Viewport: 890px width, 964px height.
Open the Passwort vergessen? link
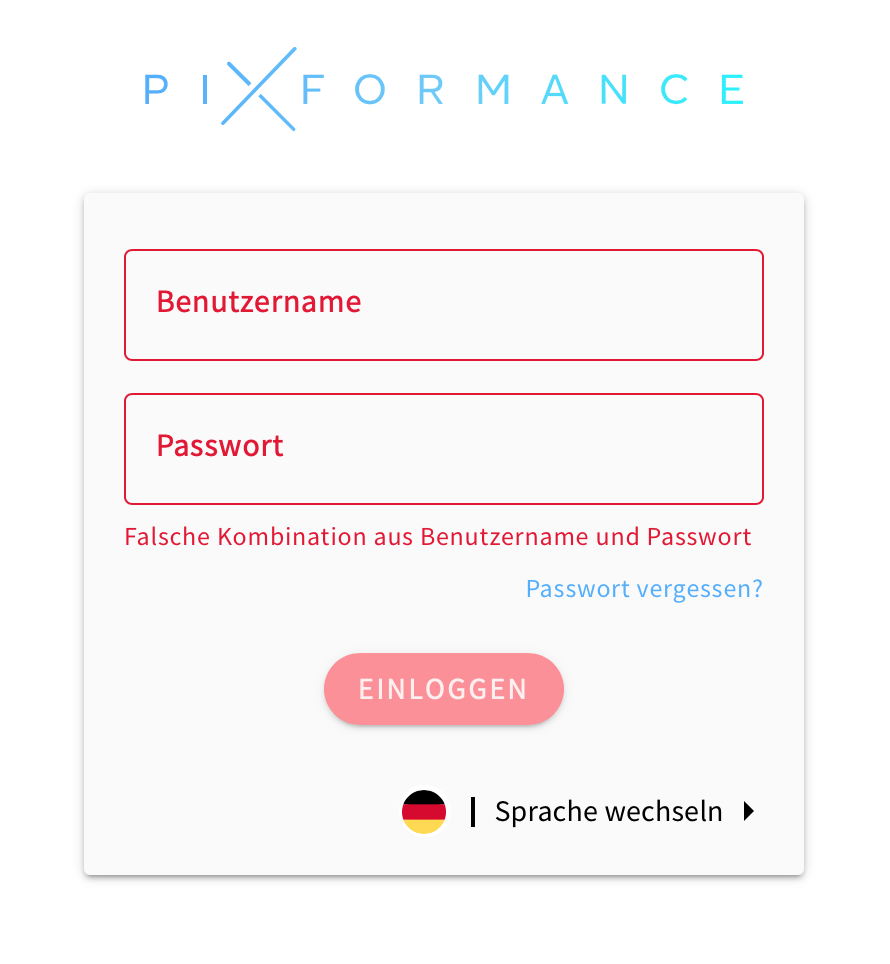(643, 589)
